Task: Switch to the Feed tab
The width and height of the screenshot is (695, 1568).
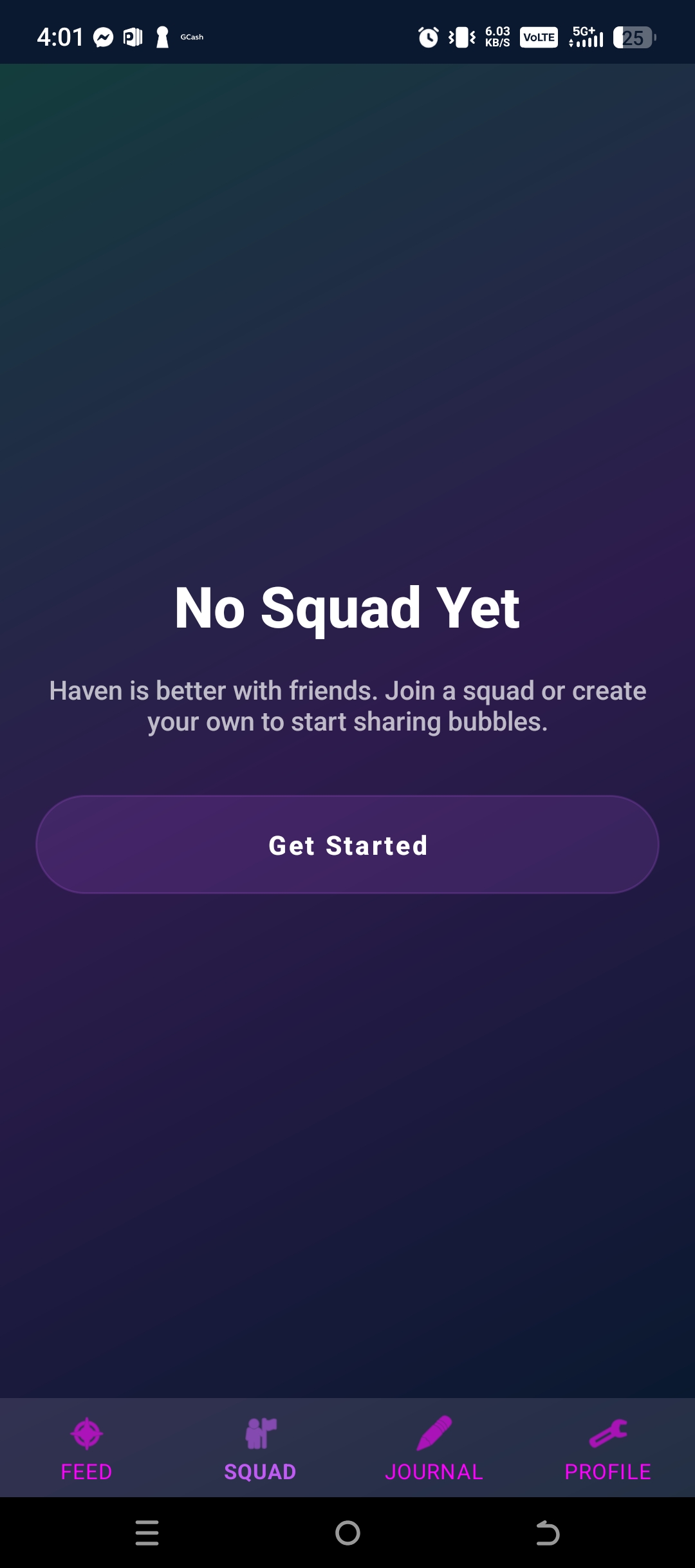Action: click(87, 1449)
